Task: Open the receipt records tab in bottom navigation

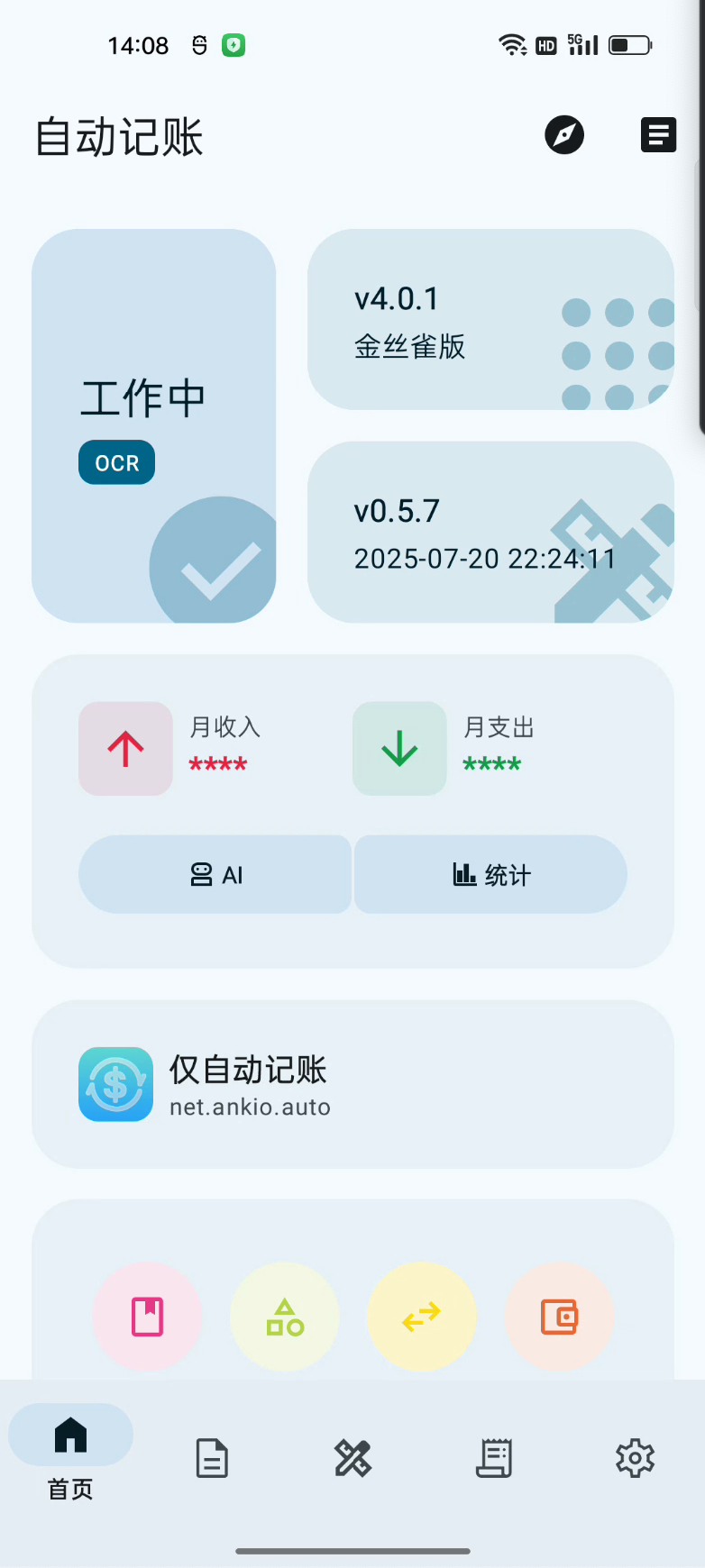Action: pyautogui.click(x=493, y=1458)
